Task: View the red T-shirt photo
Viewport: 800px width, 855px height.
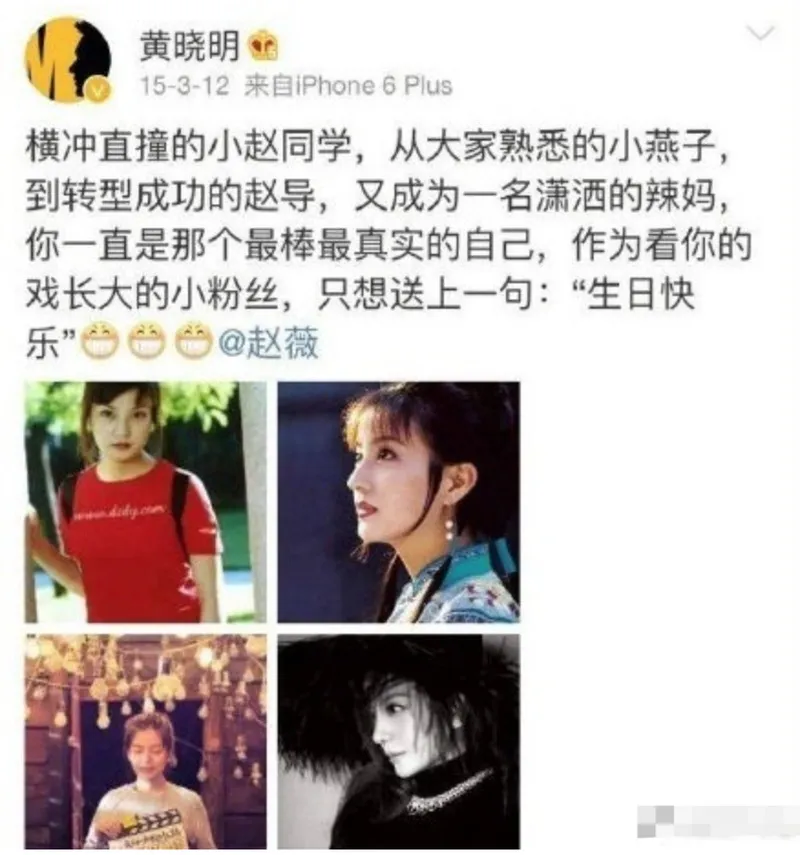Action: (x=146, y=501)
